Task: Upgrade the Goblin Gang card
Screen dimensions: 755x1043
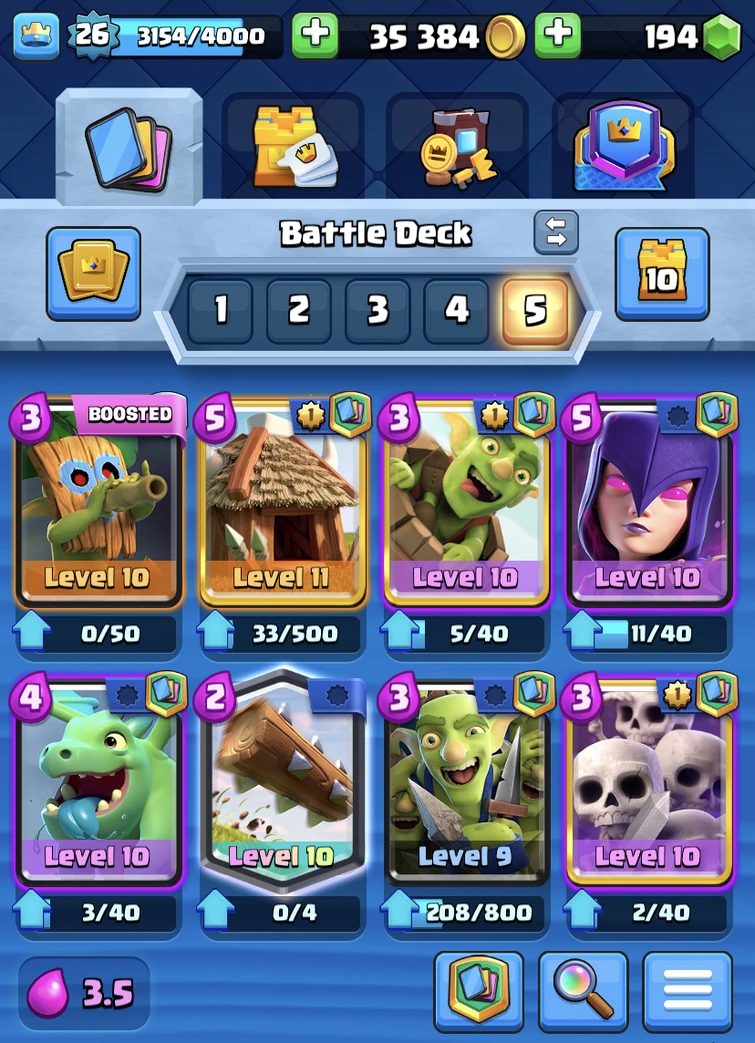Action: (466, 911)
